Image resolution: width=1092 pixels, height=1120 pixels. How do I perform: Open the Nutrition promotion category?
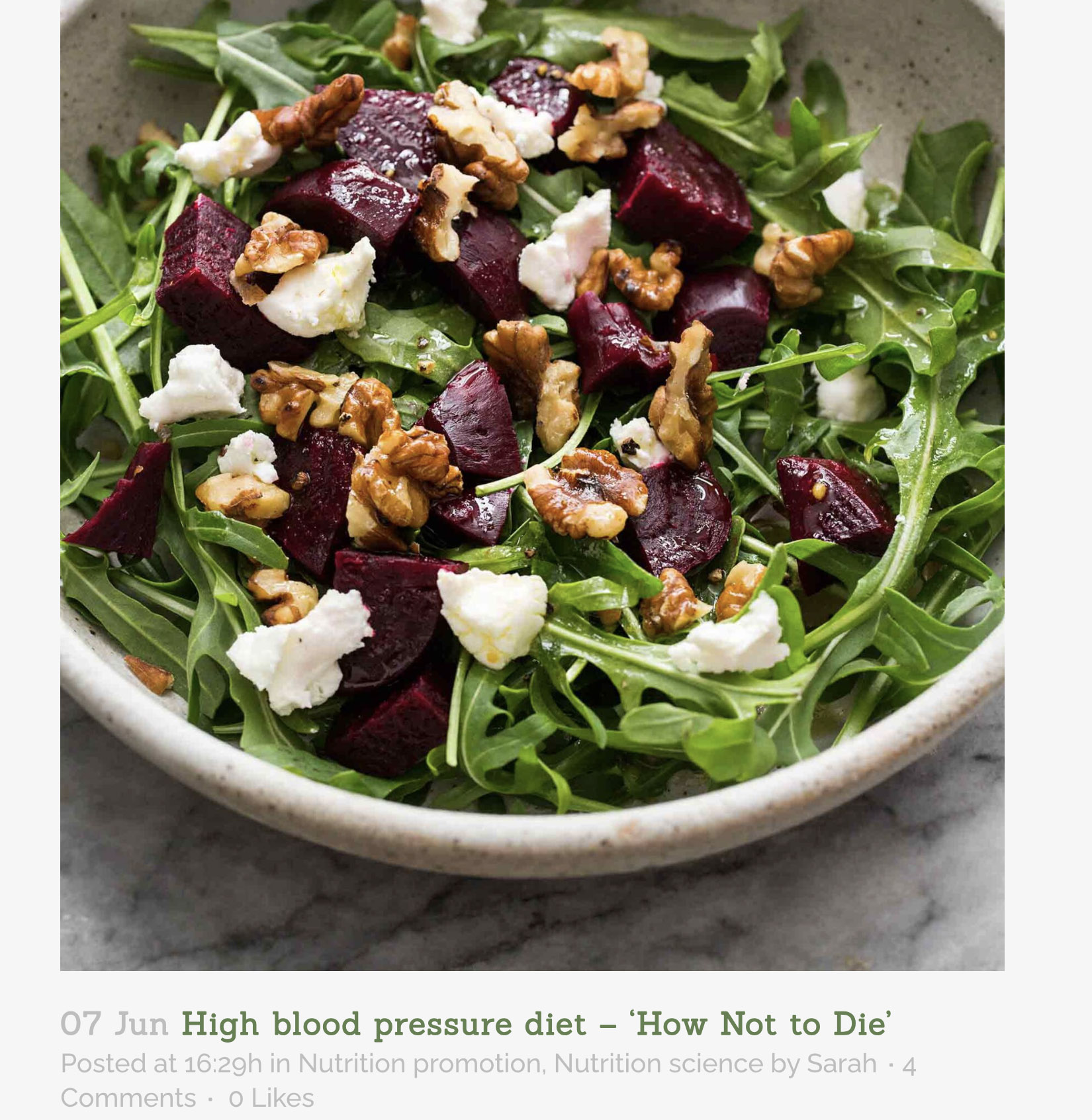tap(420, 1064)
